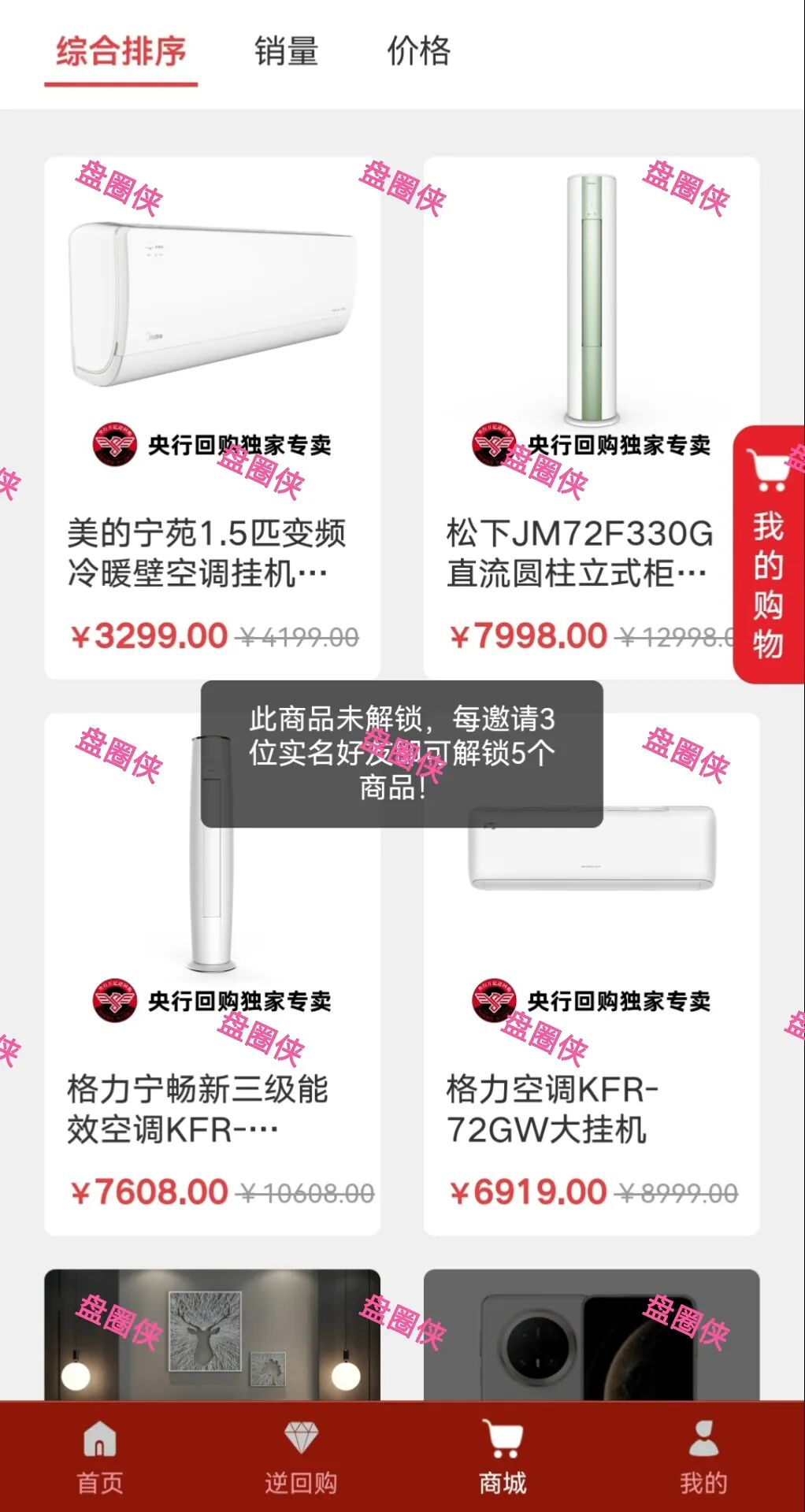Click the ¥6919.00 price on Gree listing
This screenshot has height=1512, width=805.
(527, 1191)
